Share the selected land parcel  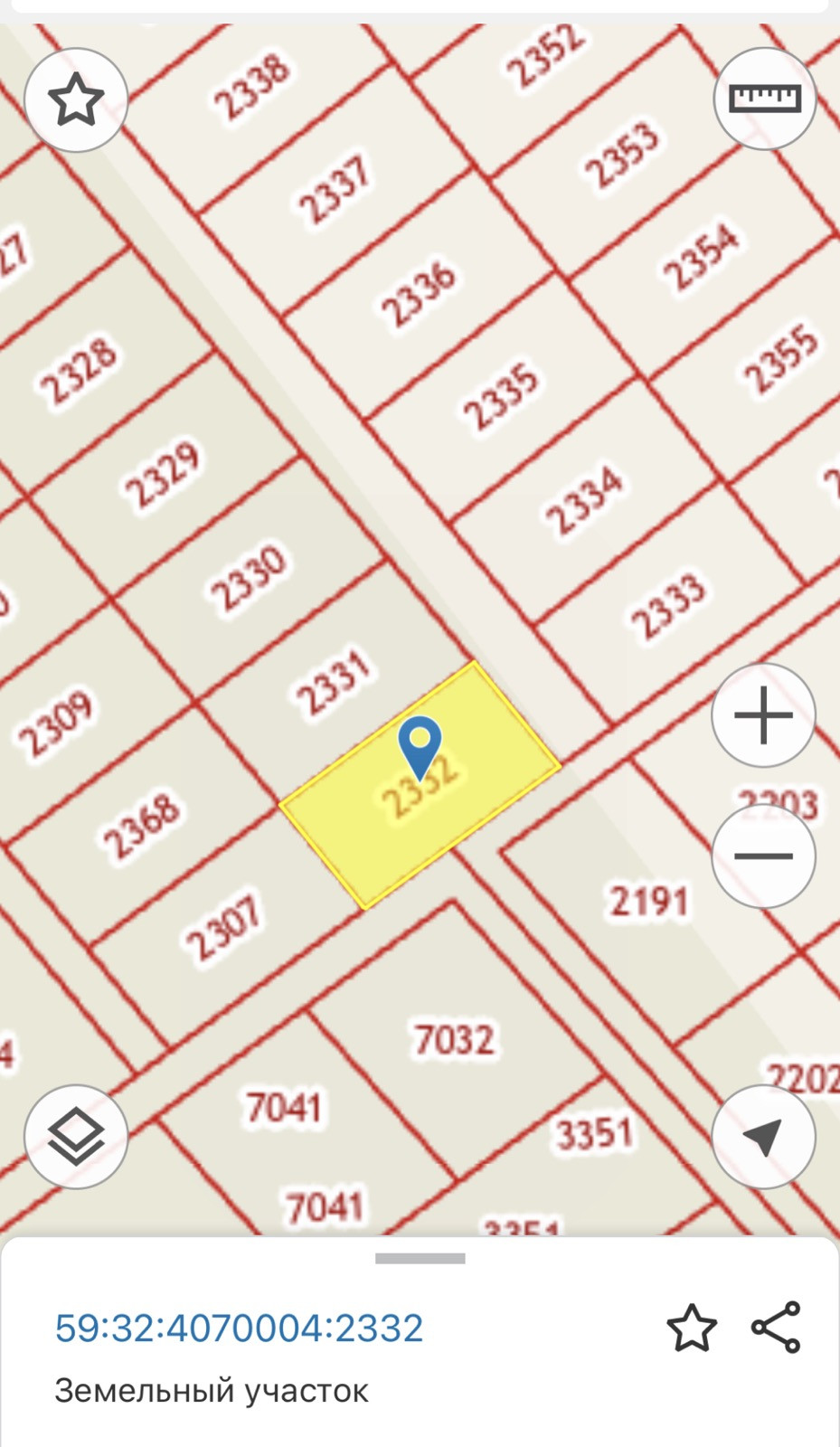tap(776, 1328)
